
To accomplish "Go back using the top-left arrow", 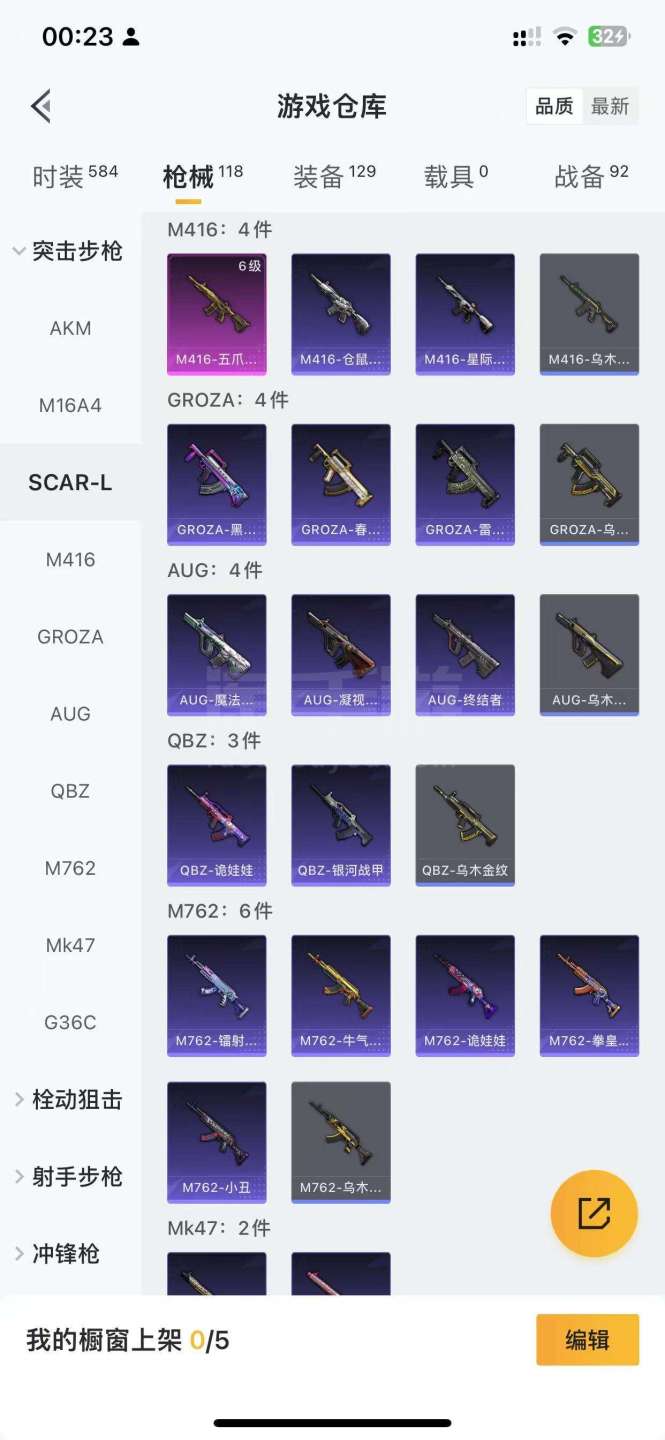I will tap(42, 106).
